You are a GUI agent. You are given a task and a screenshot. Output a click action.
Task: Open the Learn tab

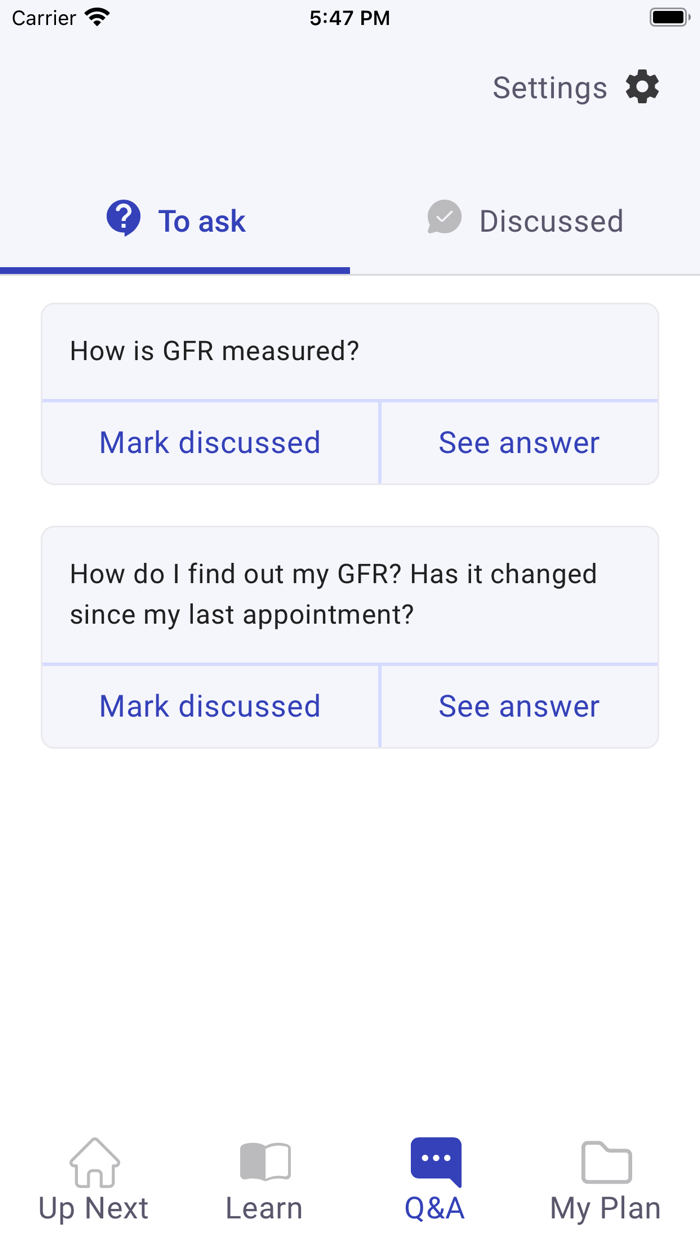264,1182
